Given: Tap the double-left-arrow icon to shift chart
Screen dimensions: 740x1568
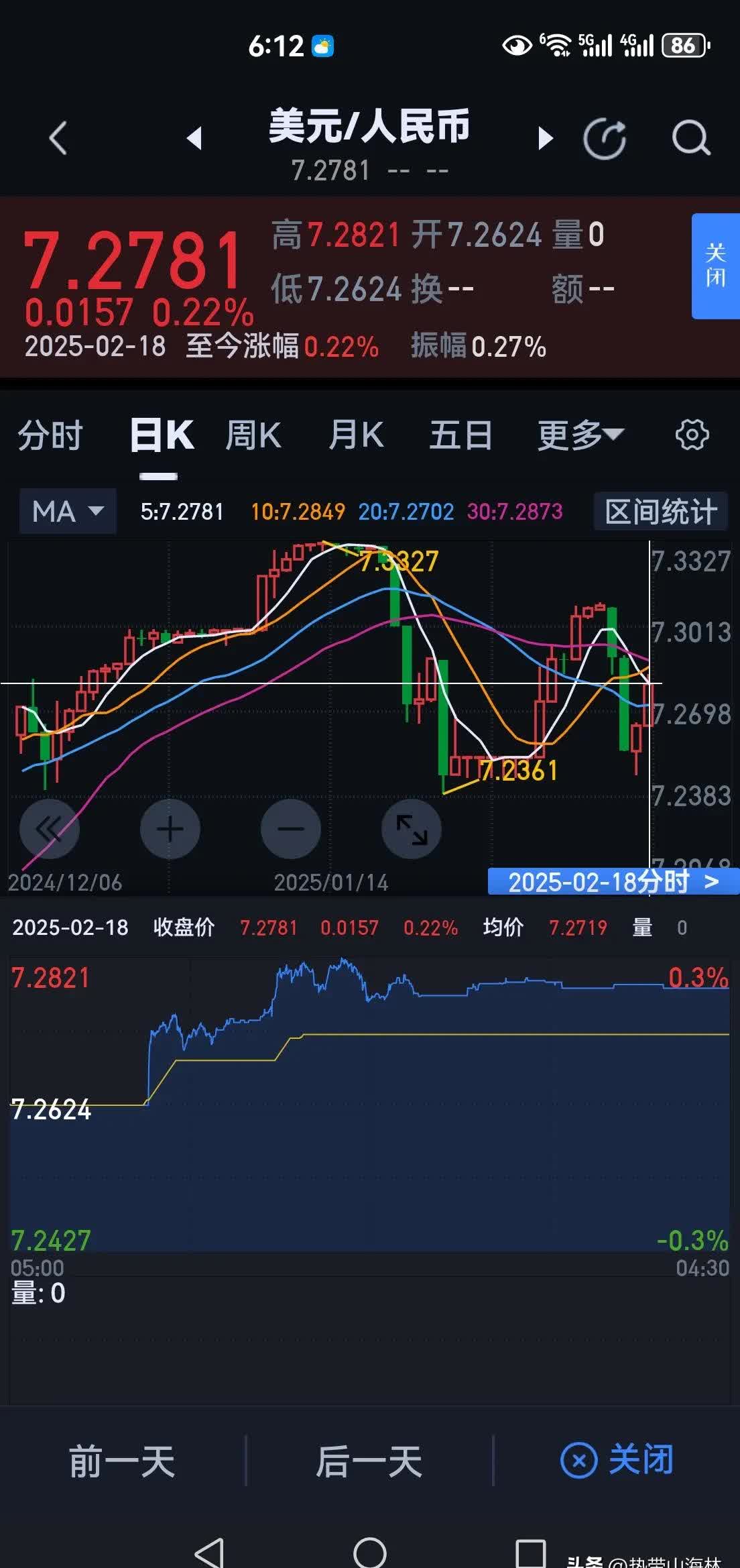Looking at the screenshot, I should [x=49, y=829].
